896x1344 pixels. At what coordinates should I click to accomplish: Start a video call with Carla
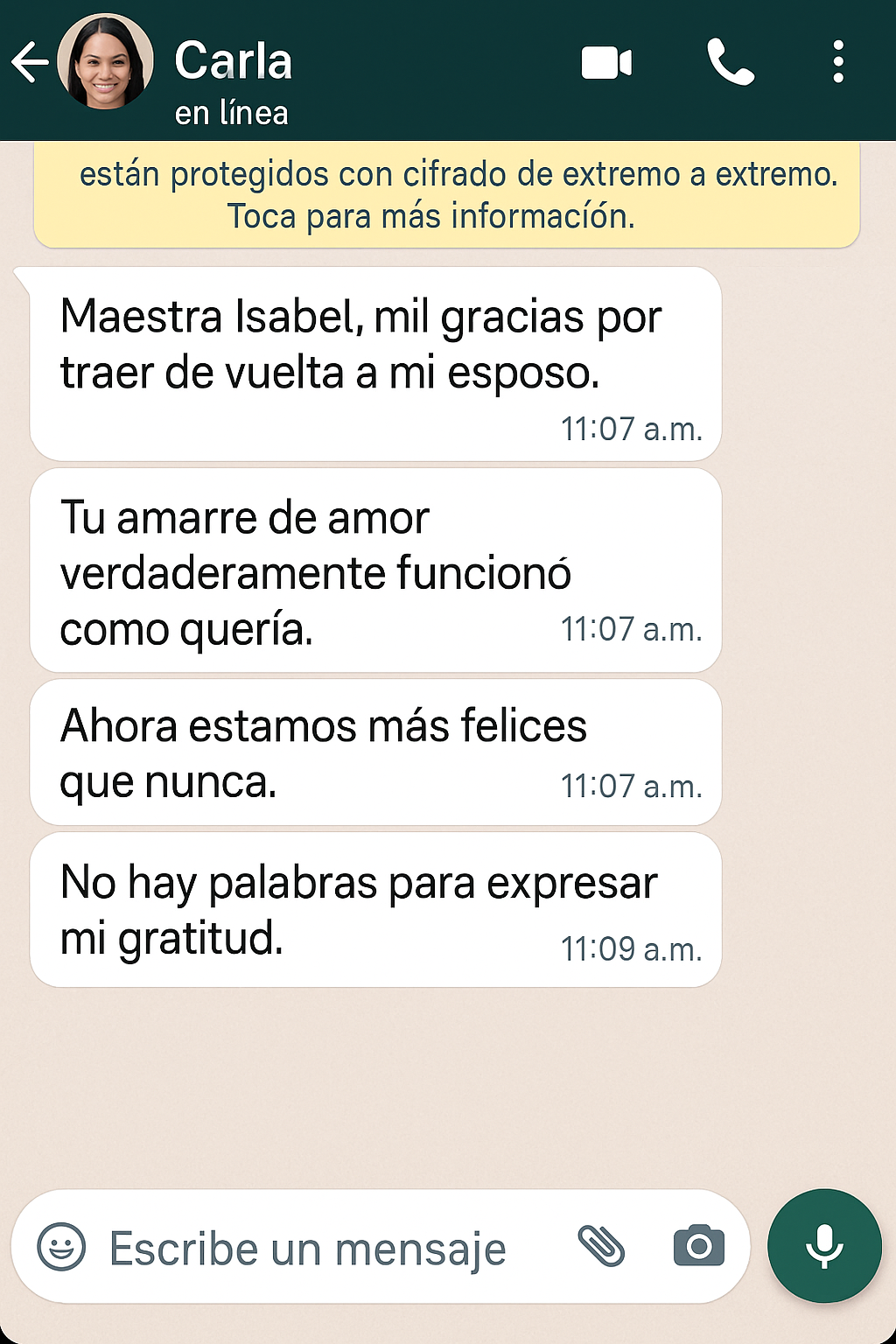click(x=606, y=63)
